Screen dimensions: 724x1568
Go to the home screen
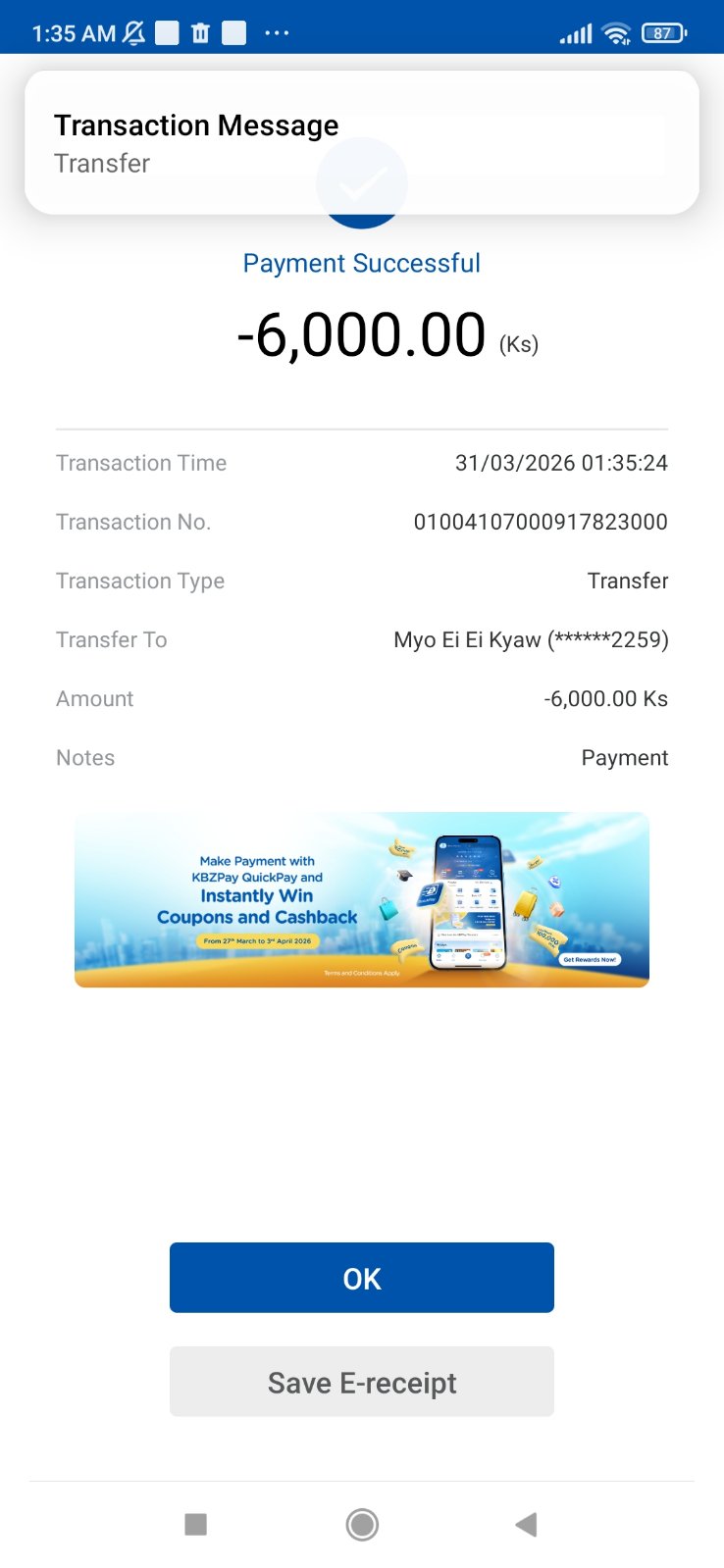[x=362, y=1524]
